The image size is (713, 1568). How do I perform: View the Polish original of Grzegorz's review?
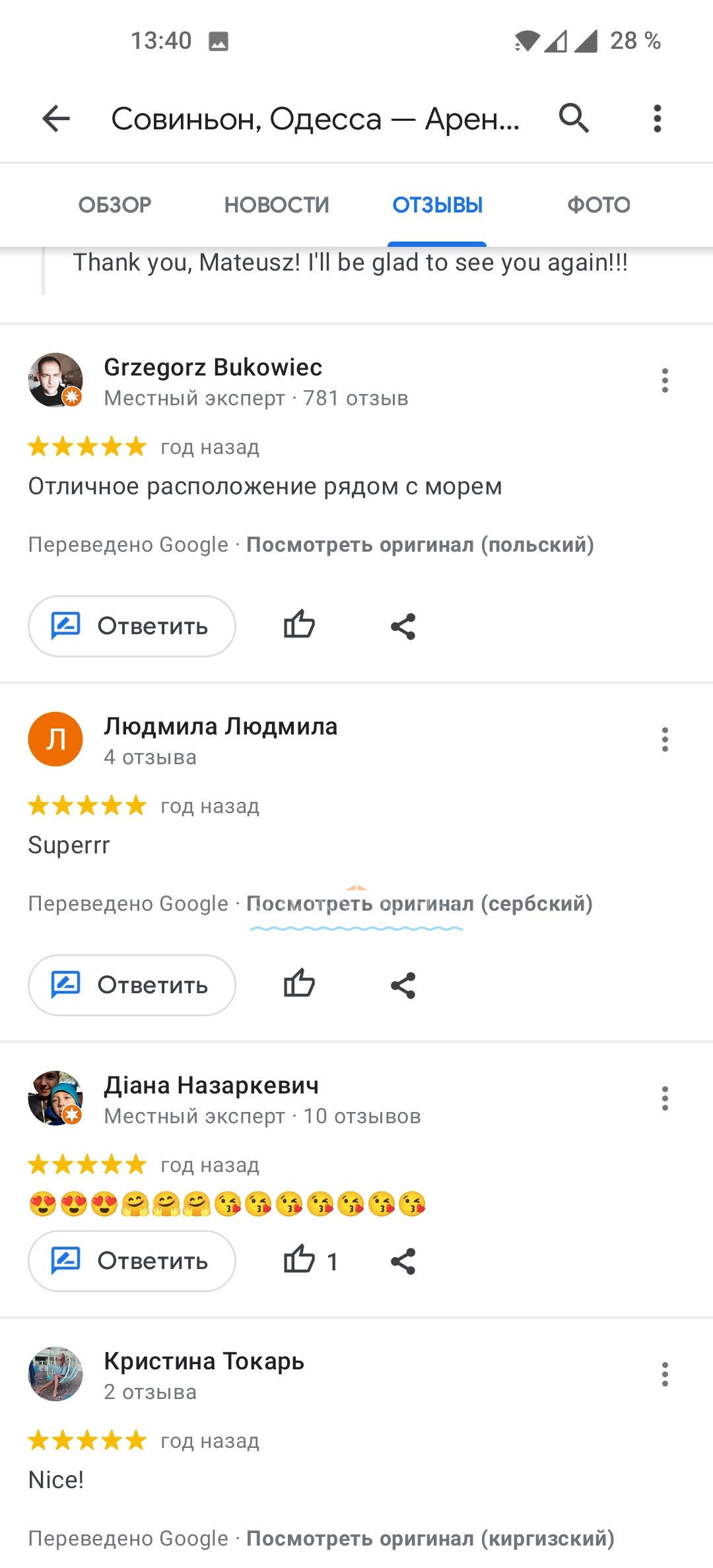pyautogui.click(x=420, y=545)
